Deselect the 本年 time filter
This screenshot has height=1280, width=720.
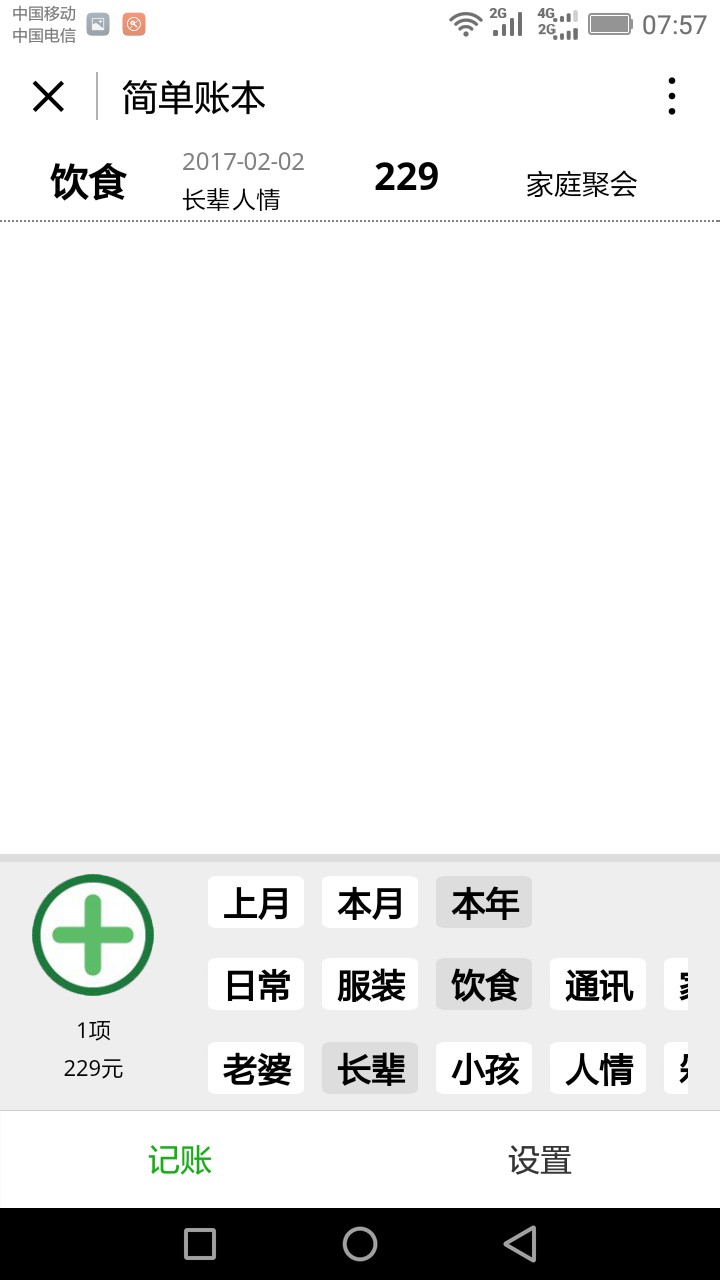(x=484, y=903)
